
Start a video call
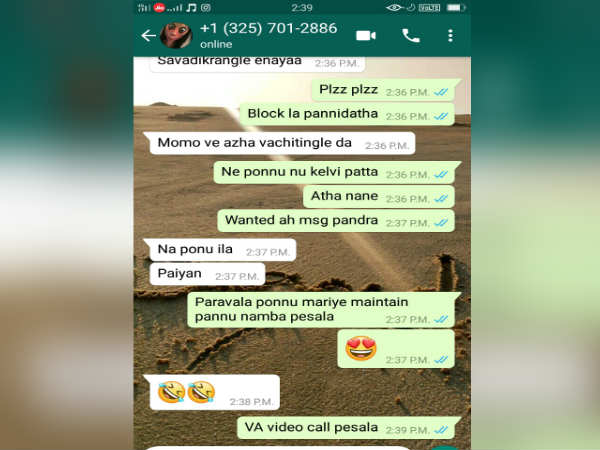pyautogui.click(x=366, y=35)
